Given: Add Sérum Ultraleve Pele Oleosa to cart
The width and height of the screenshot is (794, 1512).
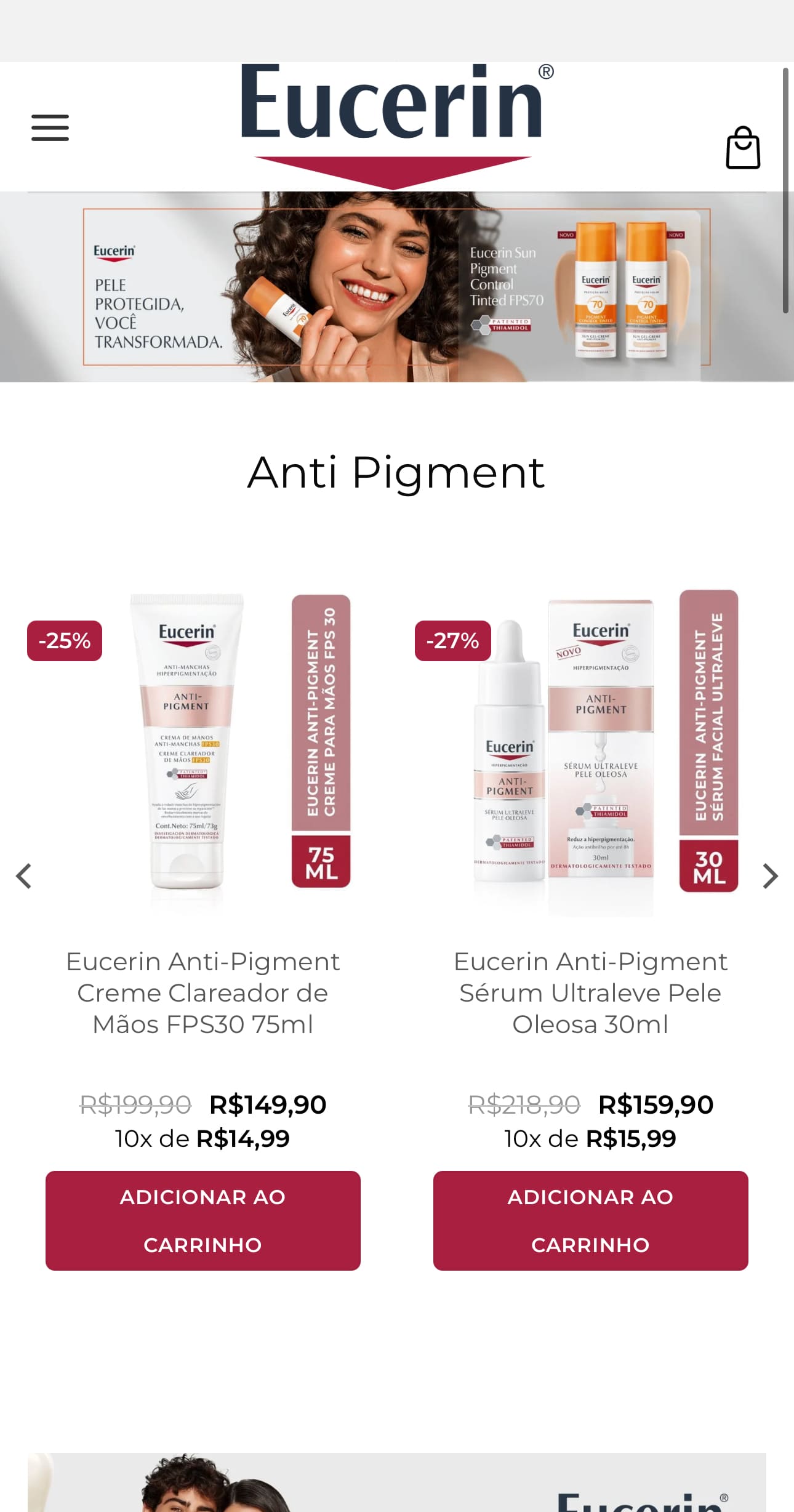Looking at the screenshot, I should [591, 1221].
